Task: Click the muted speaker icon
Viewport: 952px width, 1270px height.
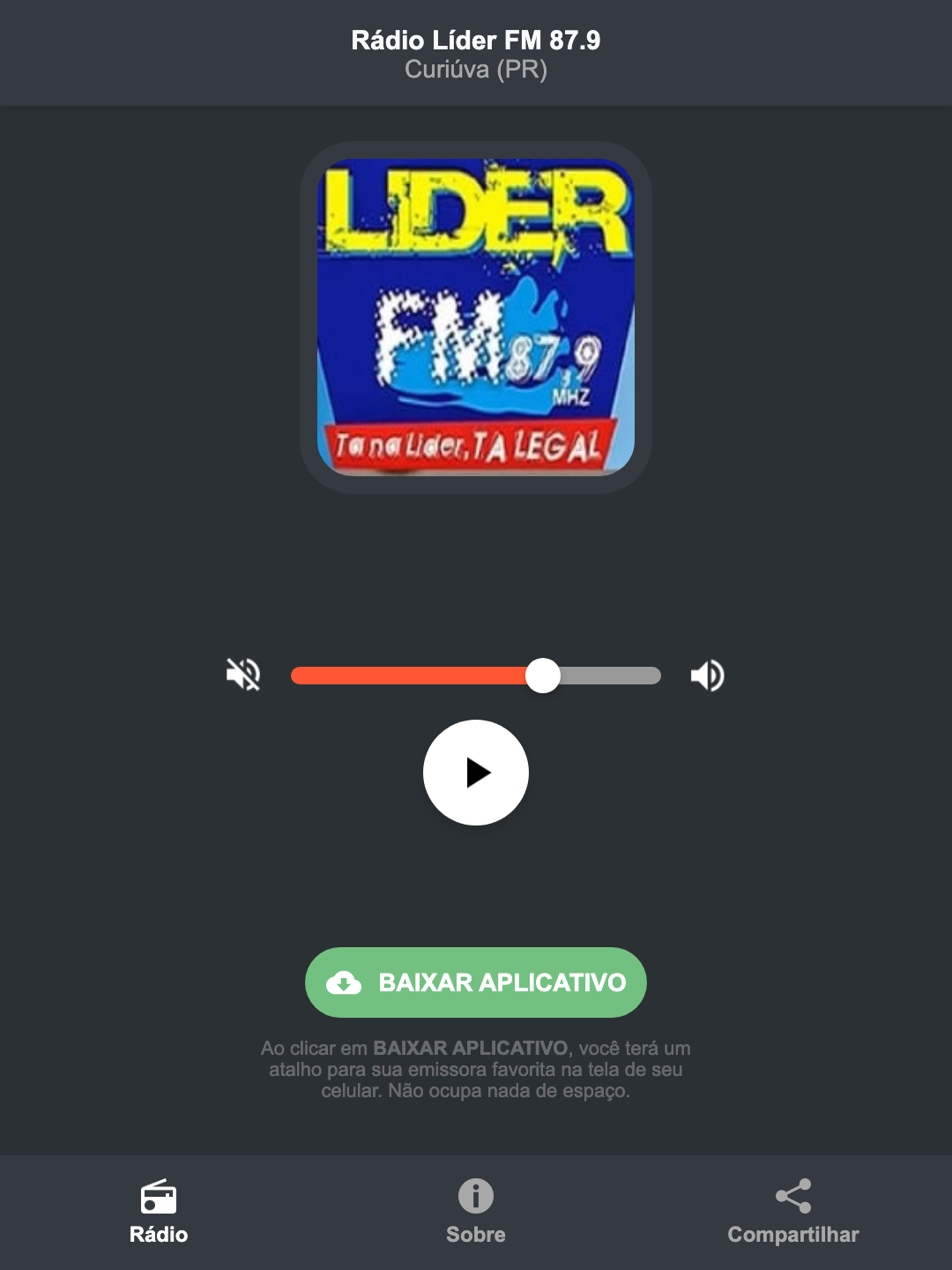Action: click(242, 675)
